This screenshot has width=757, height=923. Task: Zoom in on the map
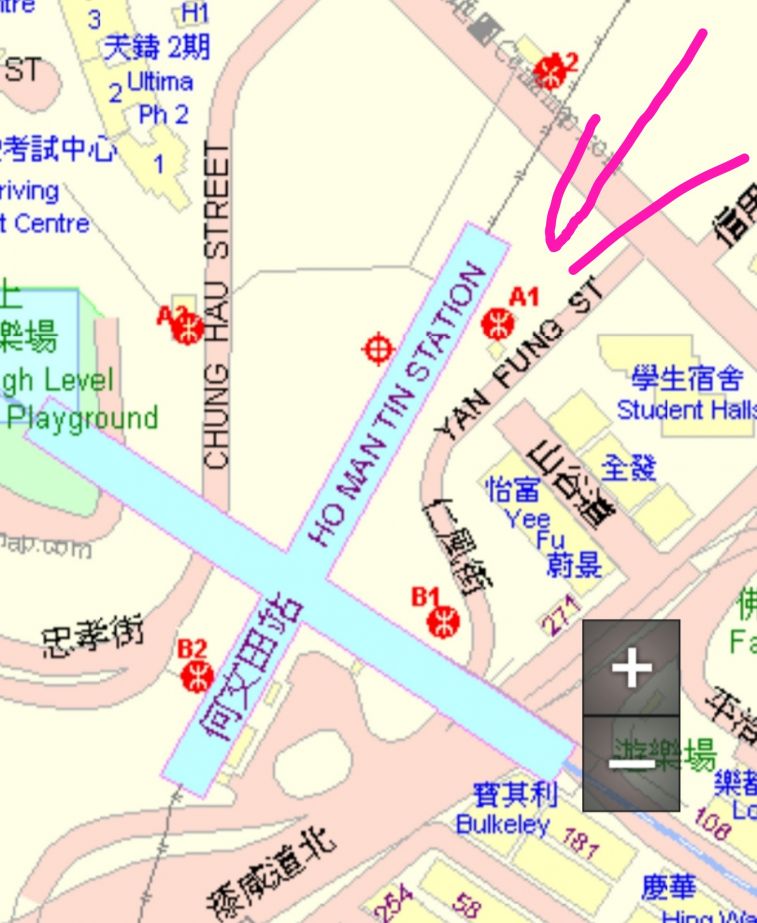(x=631, y=668)
